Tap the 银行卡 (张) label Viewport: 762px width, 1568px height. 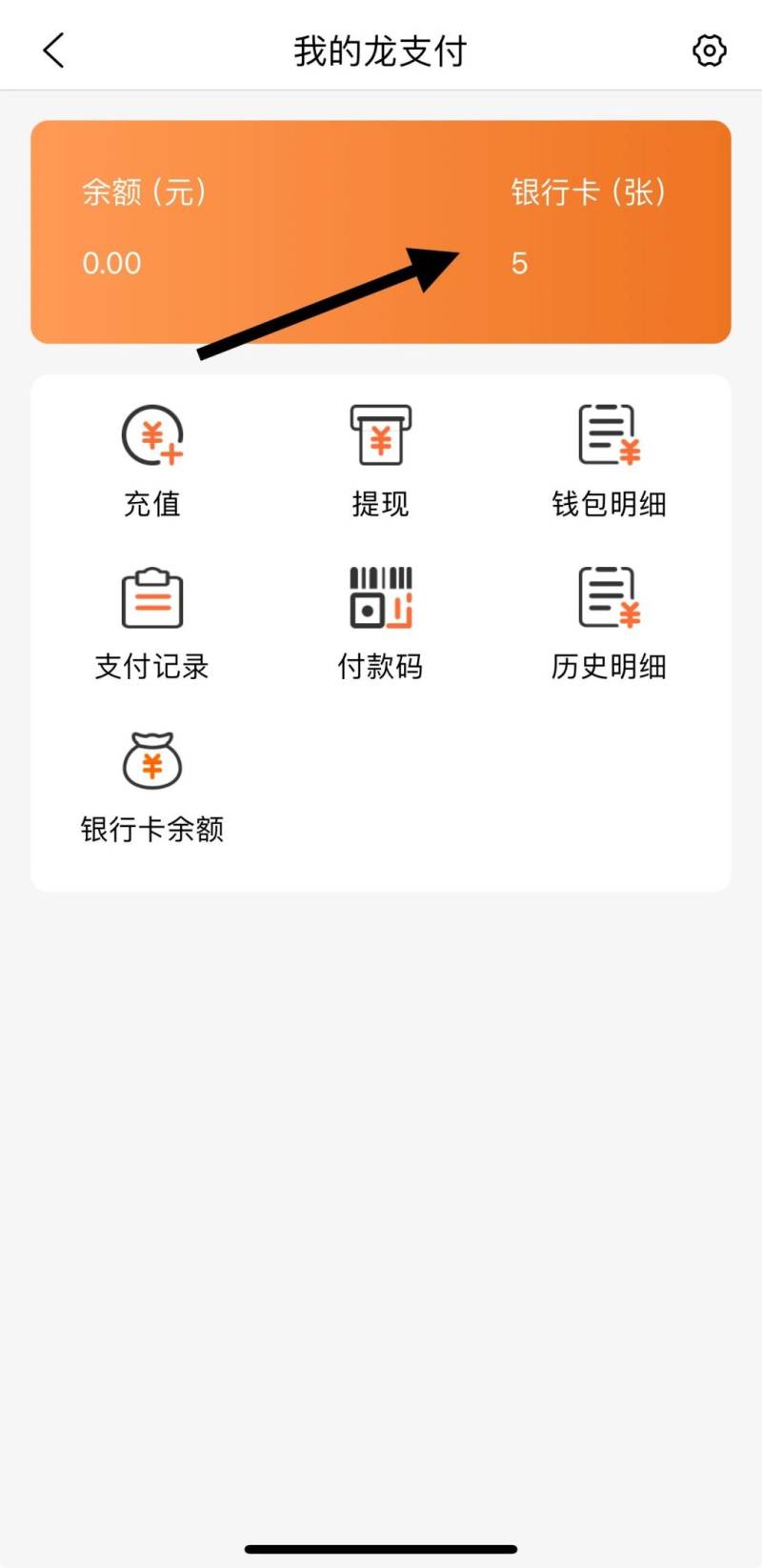[588, 193]
